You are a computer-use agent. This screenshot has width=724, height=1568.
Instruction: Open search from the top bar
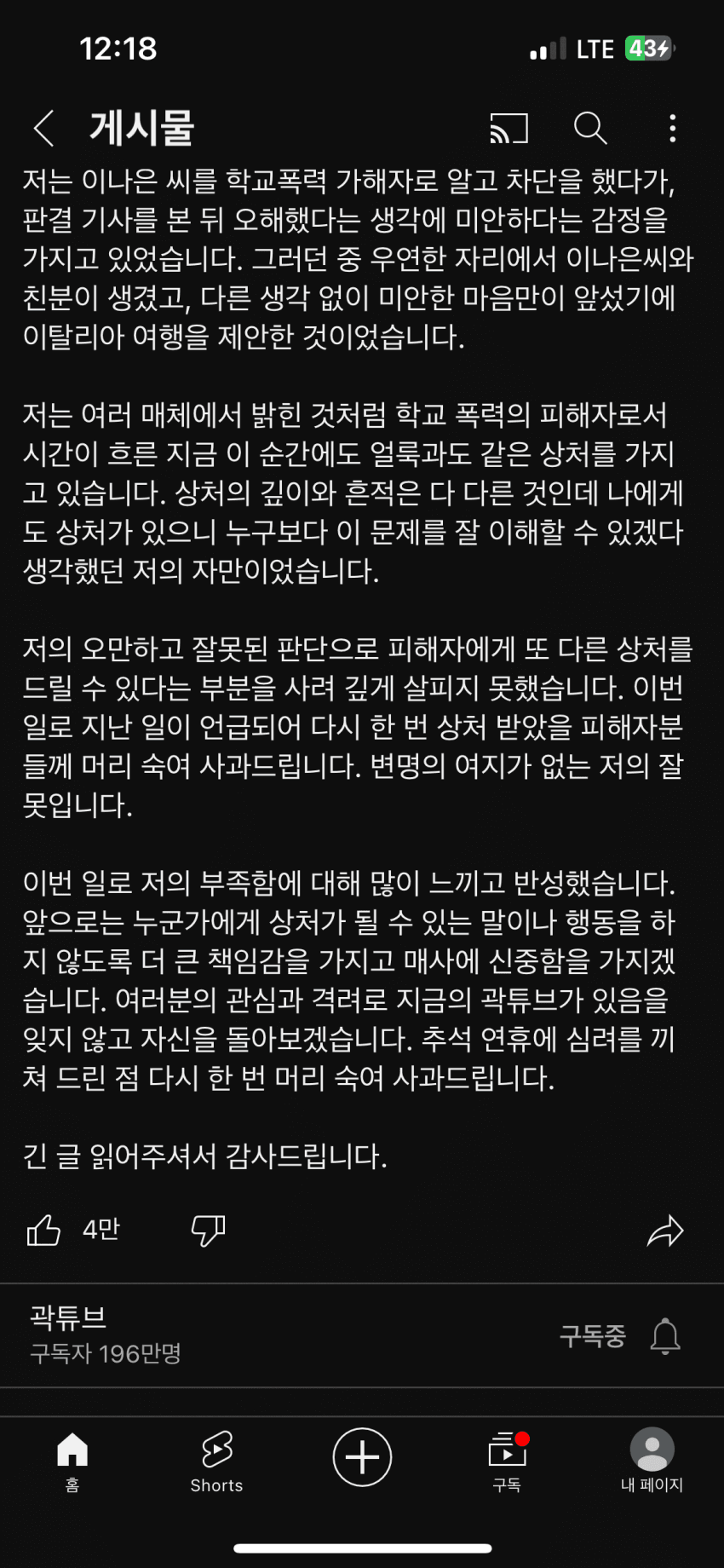(589, 129)
